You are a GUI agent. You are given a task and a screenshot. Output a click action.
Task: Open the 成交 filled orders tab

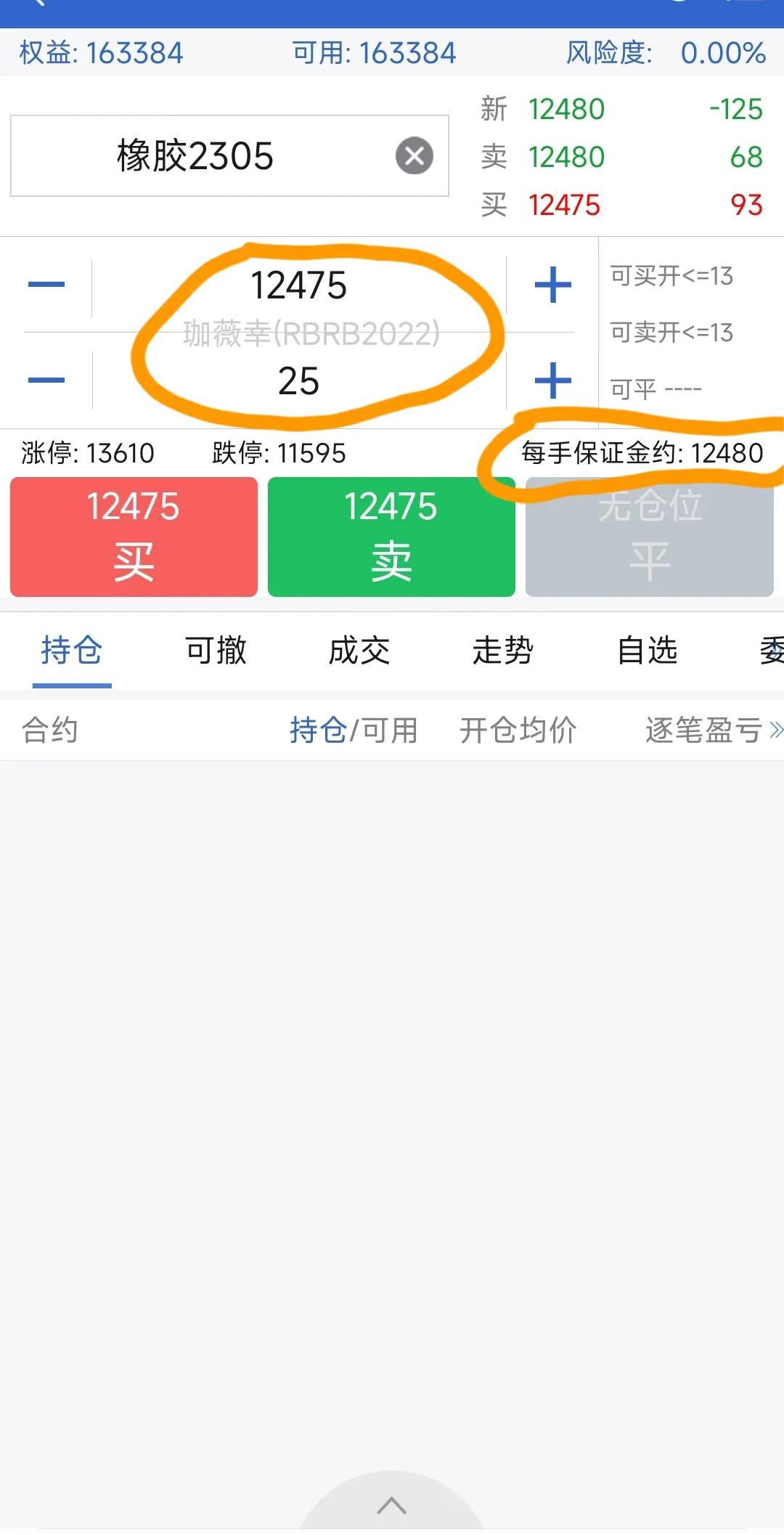[359, 651]
